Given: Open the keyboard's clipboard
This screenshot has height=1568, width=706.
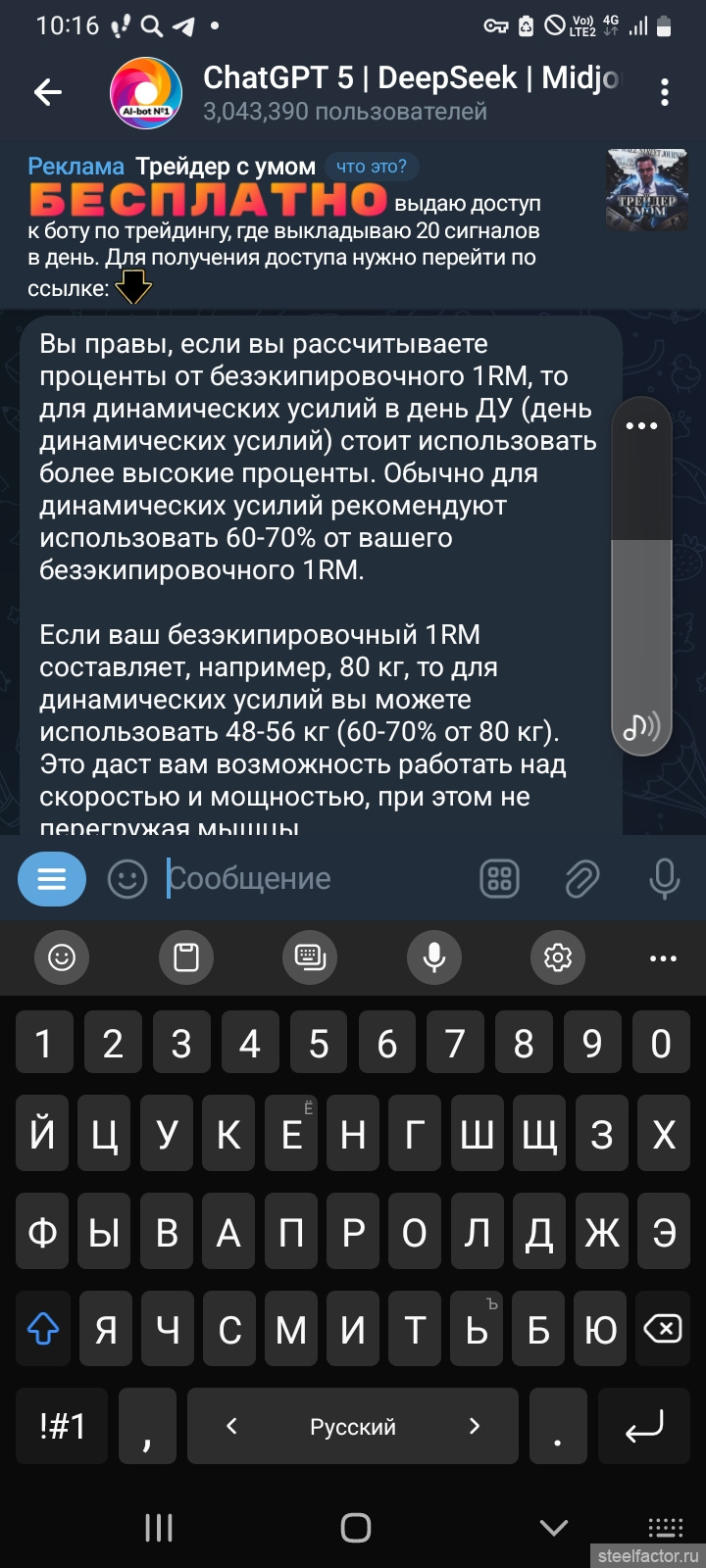Looking at the screenshot, I should click(186, 956).
